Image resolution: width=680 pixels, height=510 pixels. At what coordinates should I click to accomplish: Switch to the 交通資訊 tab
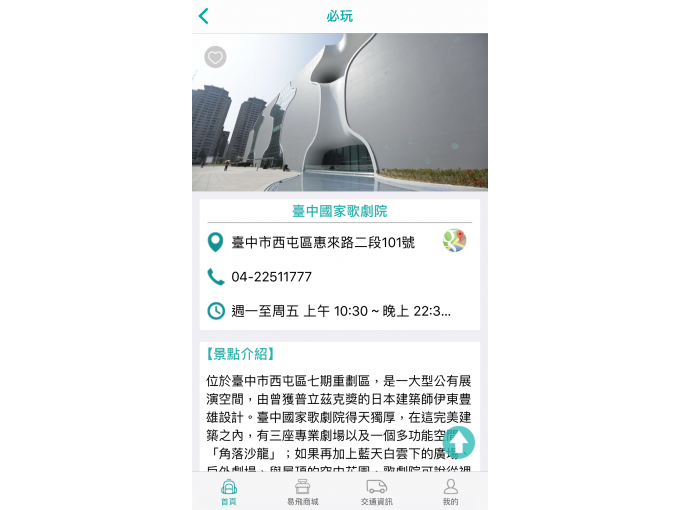[376, 491]
